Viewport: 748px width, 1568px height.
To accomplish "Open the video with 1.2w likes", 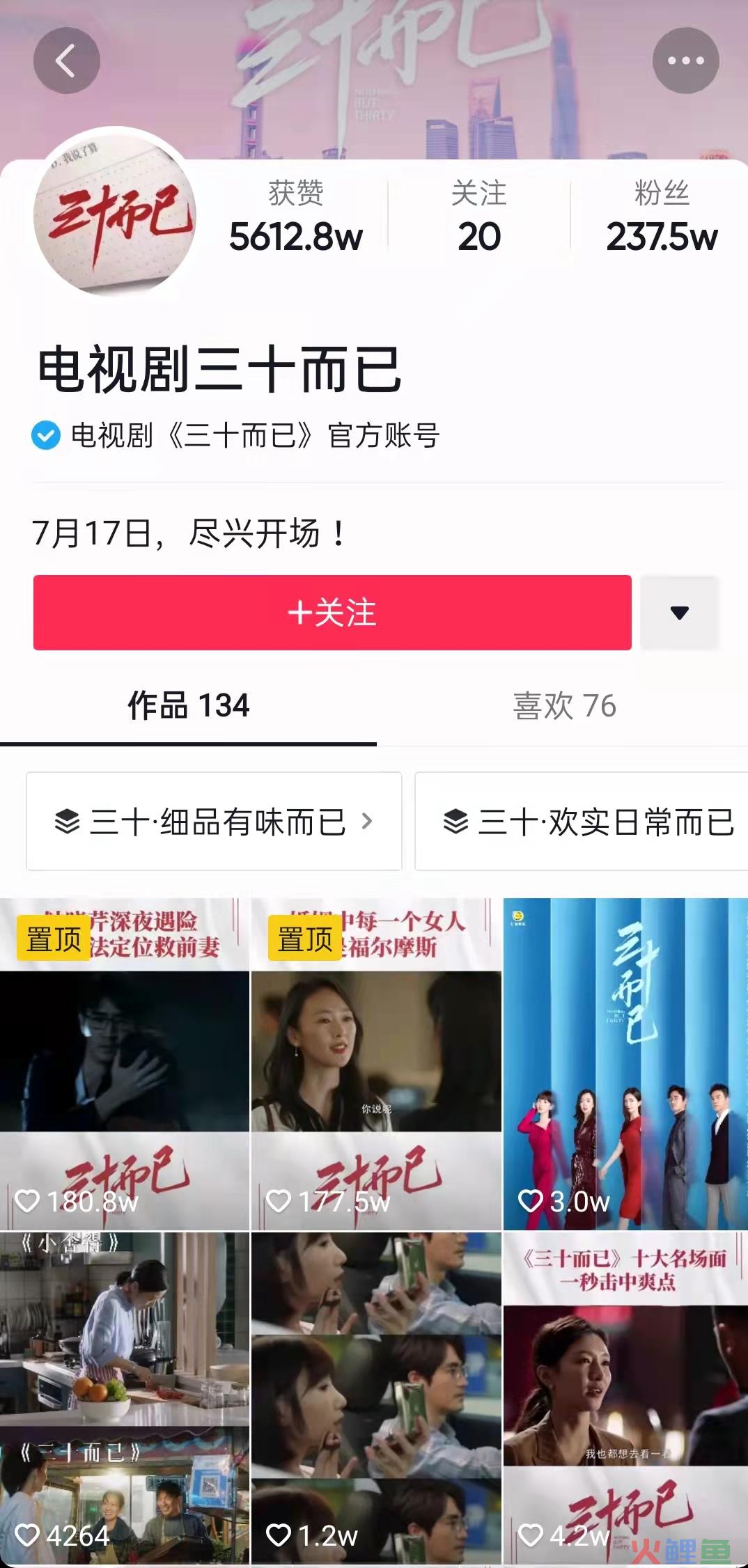I will [376, 1400].
